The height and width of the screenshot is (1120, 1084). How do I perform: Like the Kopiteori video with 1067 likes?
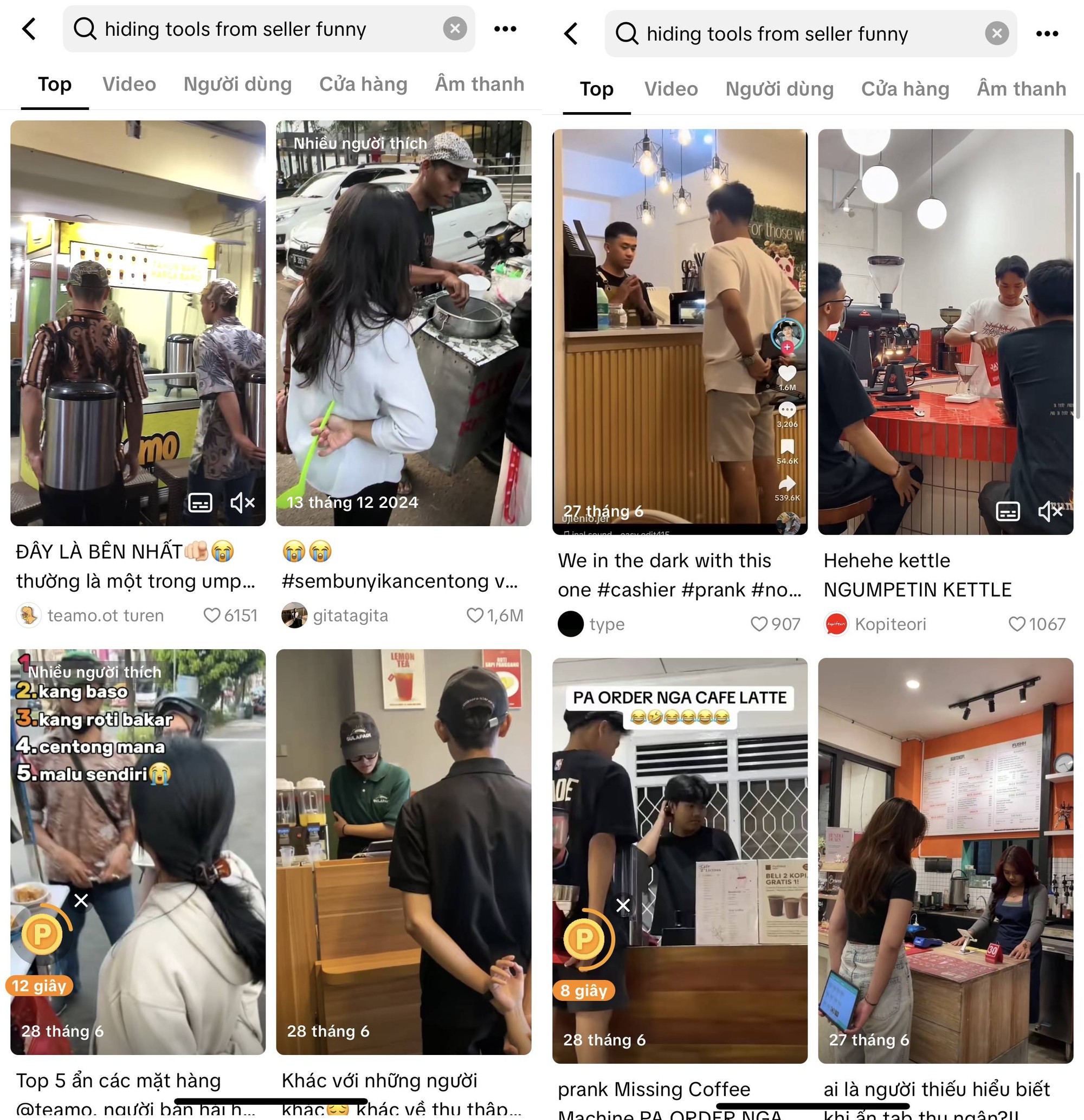(1017, 624)
